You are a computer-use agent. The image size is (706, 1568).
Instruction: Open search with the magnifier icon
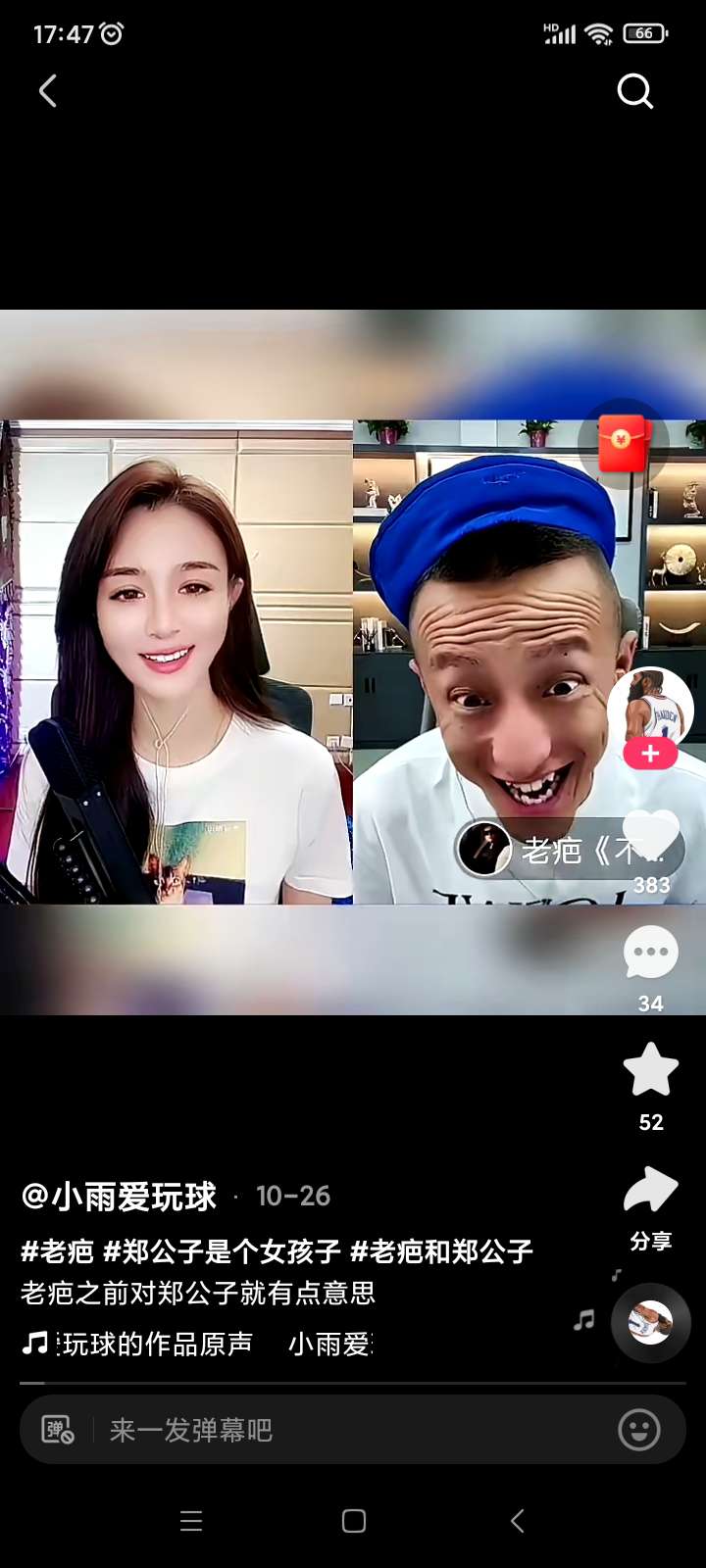634,91
